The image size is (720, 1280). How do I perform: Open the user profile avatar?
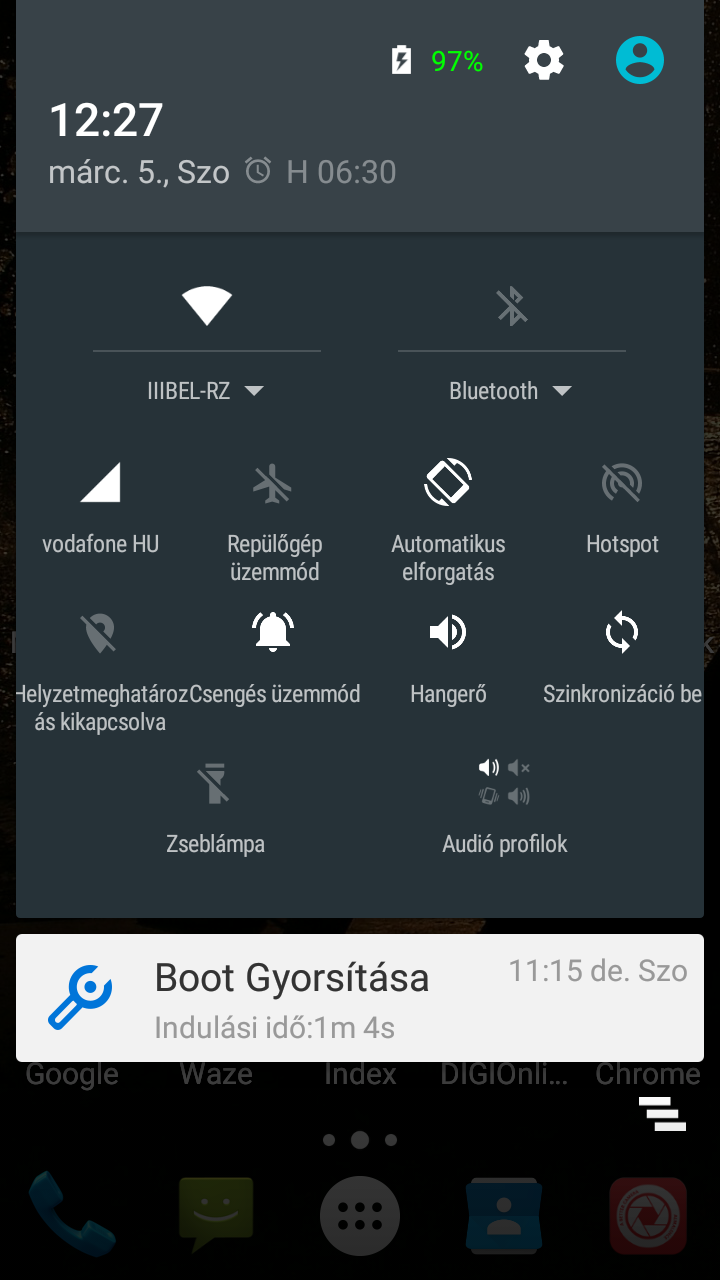640,60
